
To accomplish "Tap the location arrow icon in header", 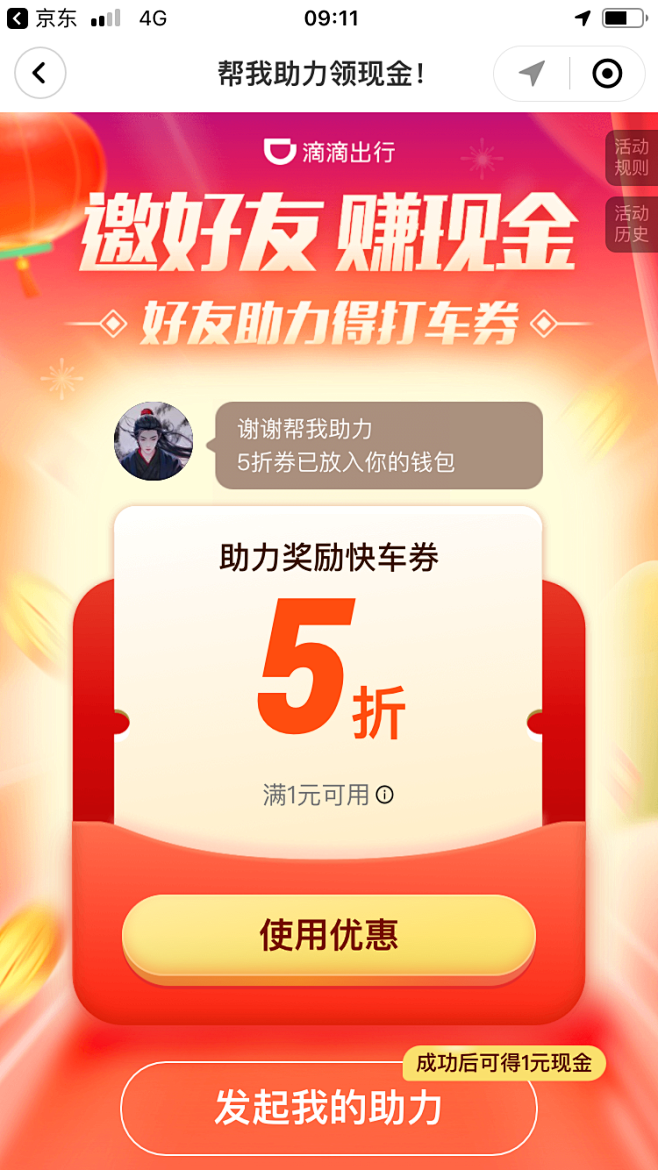I will 531,73.
